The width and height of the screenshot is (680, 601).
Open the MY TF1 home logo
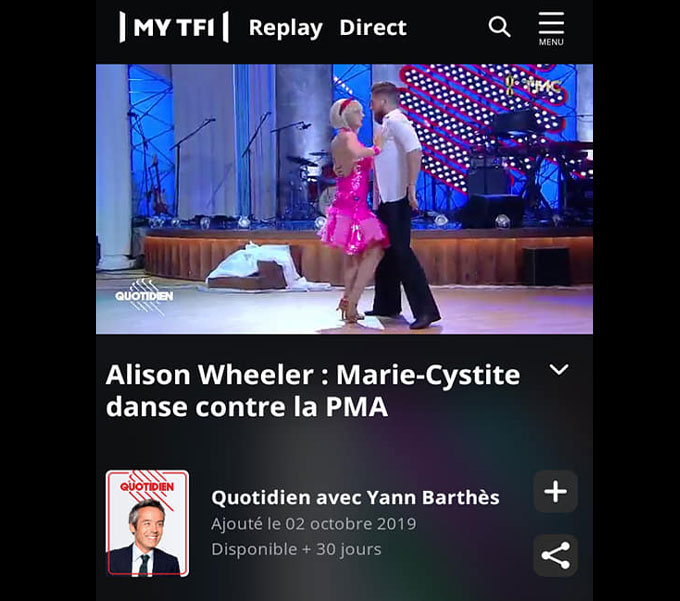tap(174, 28)
